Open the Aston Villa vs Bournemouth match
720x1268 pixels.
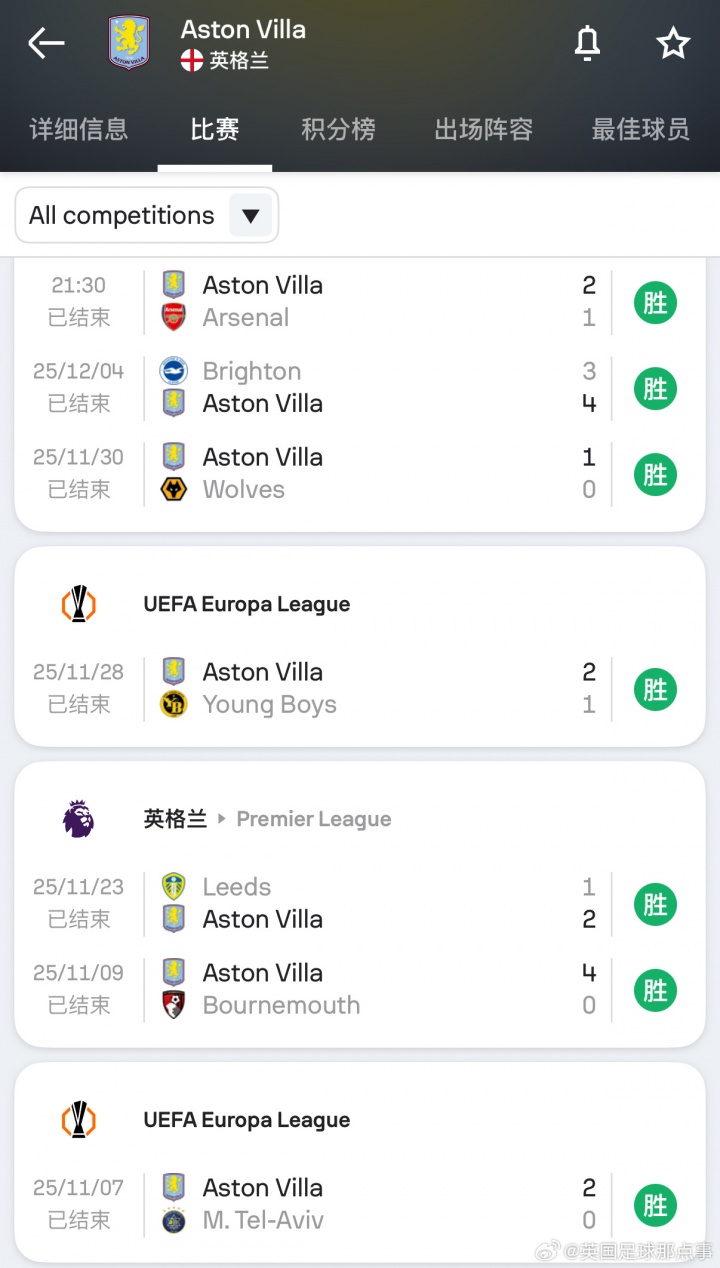pyautogui.click(x=360, y=990)
